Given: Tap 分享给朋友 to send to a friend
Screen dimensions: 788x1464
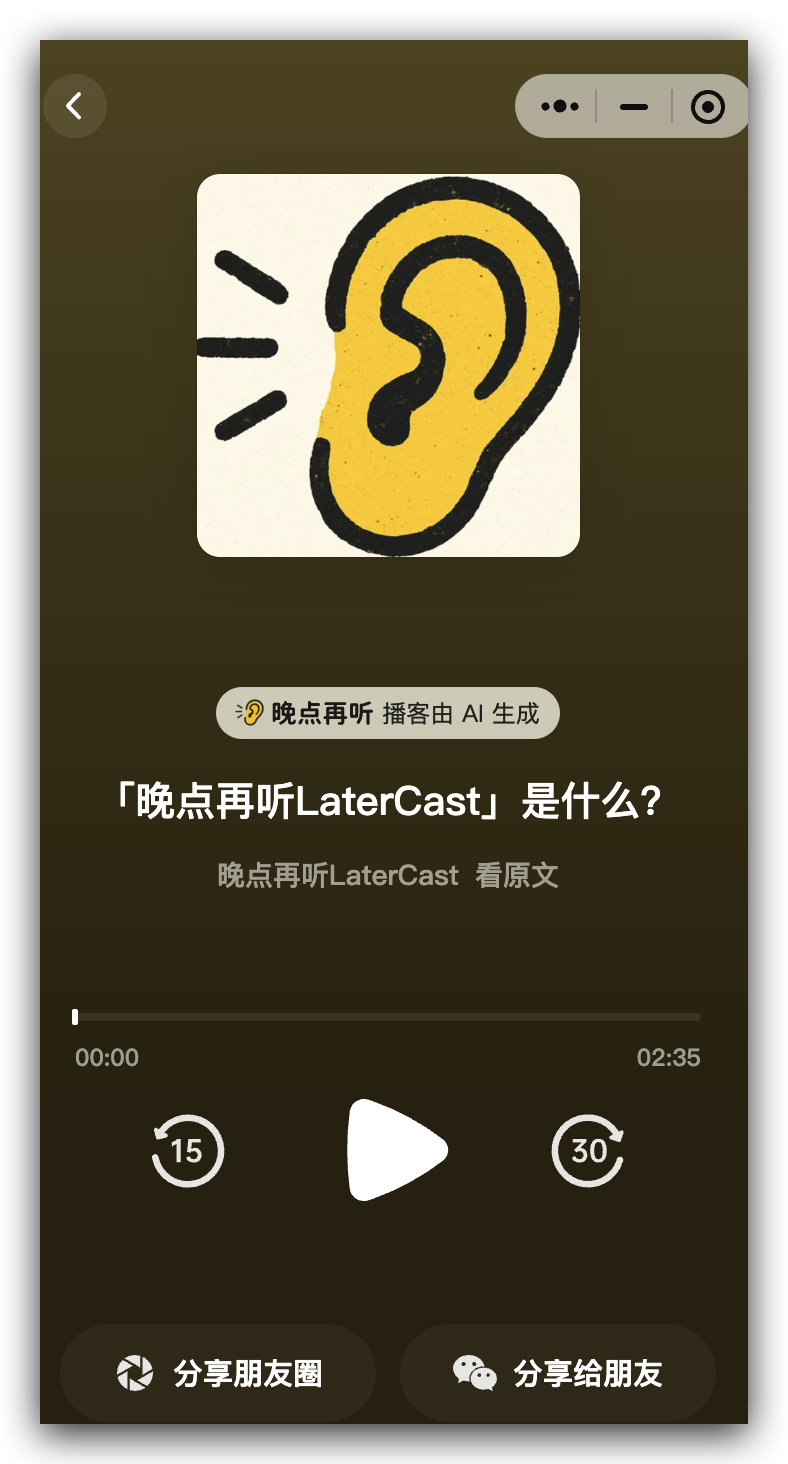Looking at the screenshot, I should [558, 1373].
